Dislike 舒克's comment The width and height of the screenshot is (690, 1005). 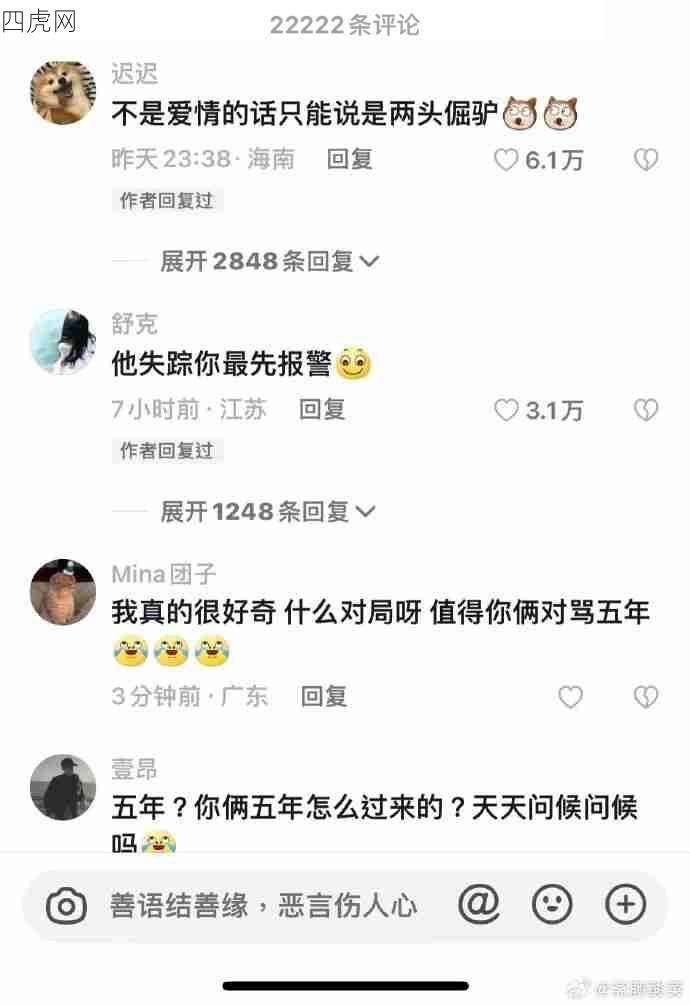coord(646,410)
